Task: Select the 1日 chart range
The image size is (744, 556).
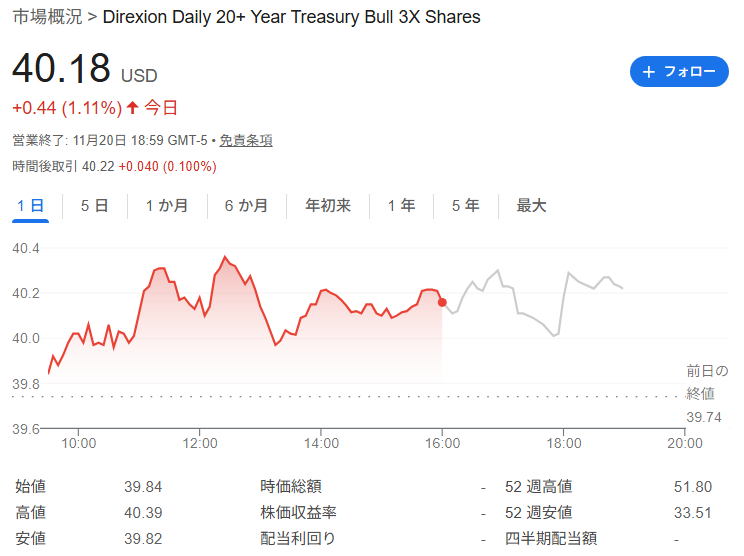Action: (x=30, y=206)
